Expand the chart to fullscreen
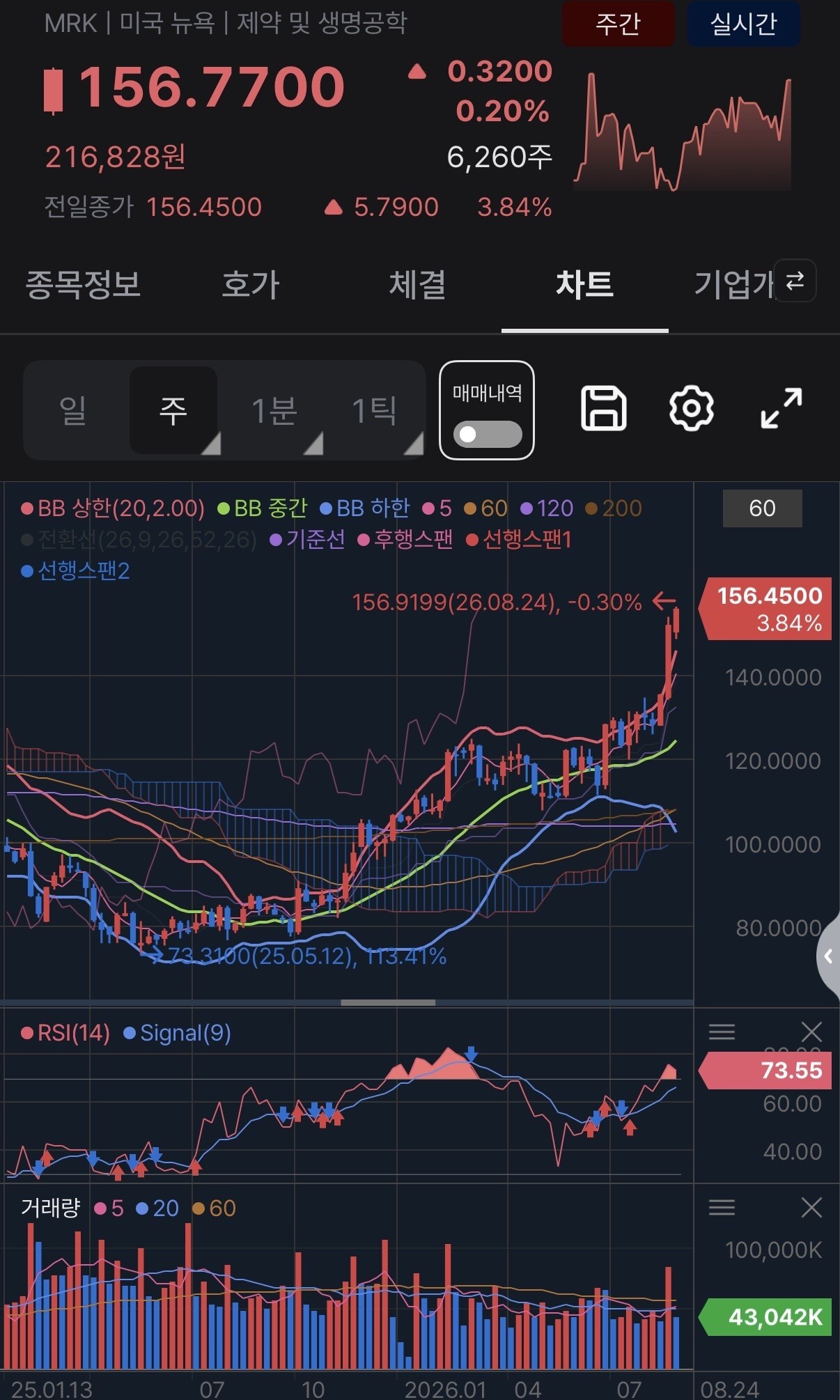Image resolution: width=840 pixels, height=1400 pixels. pyautogui.click(x=781, y=408)
